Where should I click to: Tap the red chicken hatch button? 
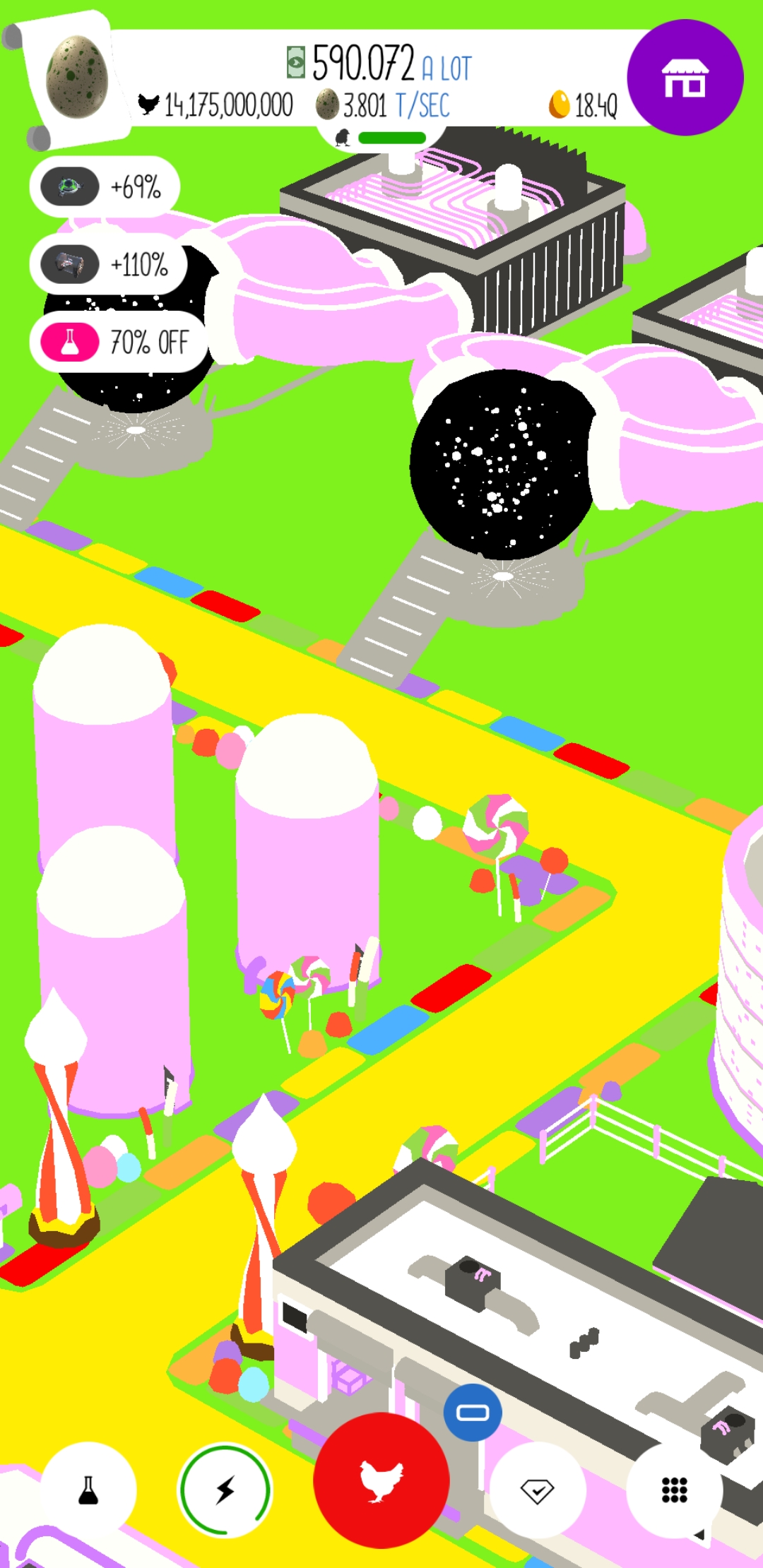(381, 1481)
